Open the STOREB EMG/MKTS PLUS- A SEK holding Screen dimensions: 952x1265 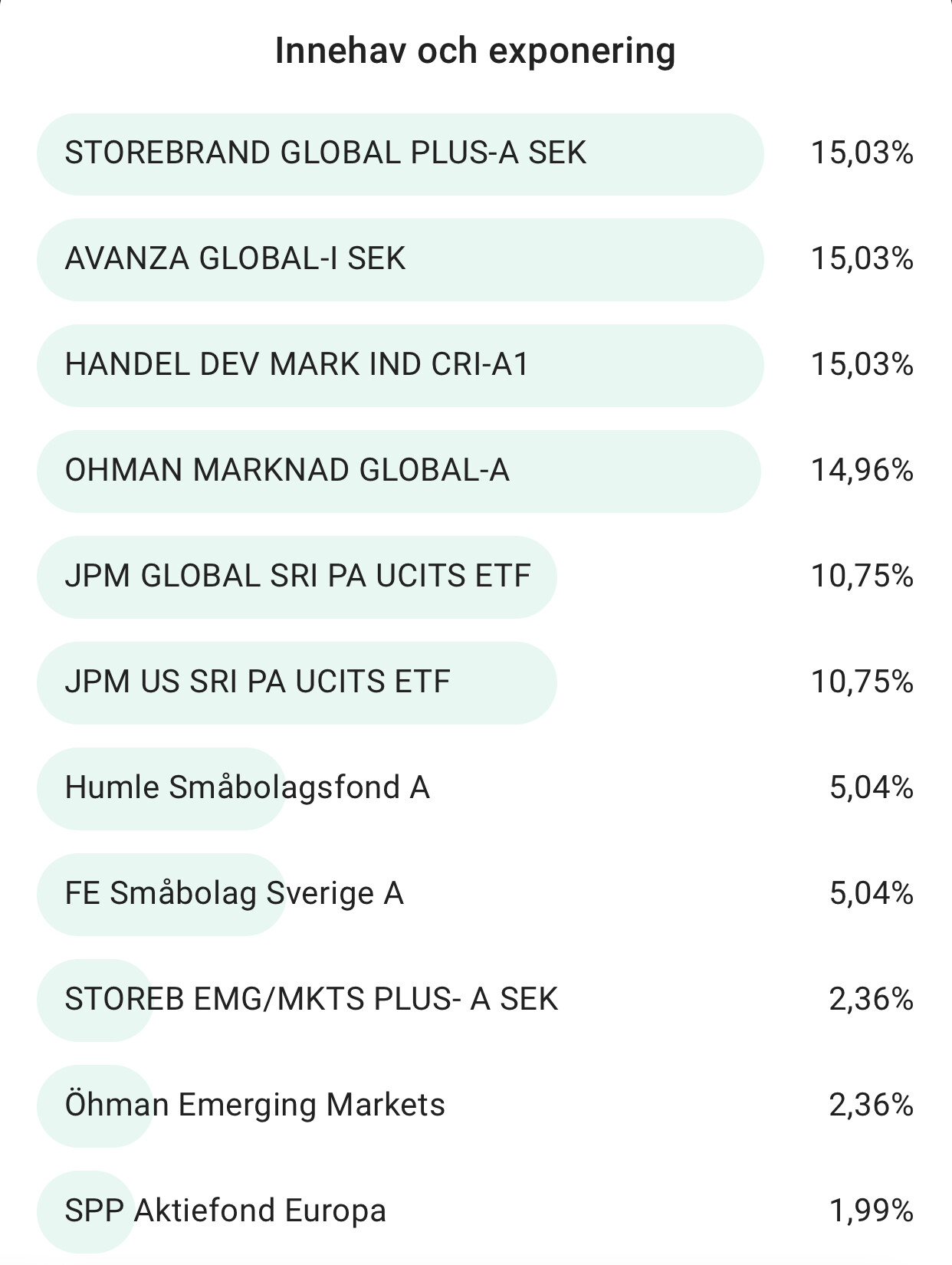[311, 1000]
